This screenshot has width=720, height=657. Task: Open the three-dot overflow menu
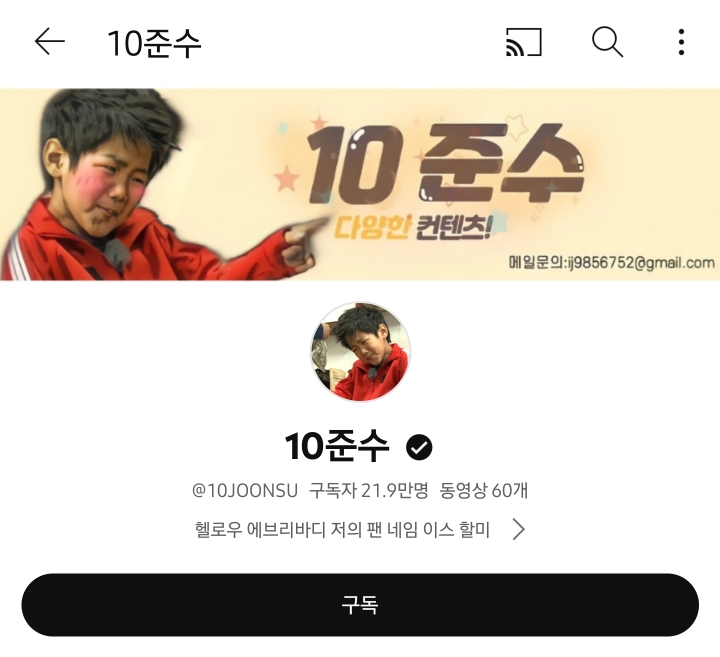tap(681, 42)
